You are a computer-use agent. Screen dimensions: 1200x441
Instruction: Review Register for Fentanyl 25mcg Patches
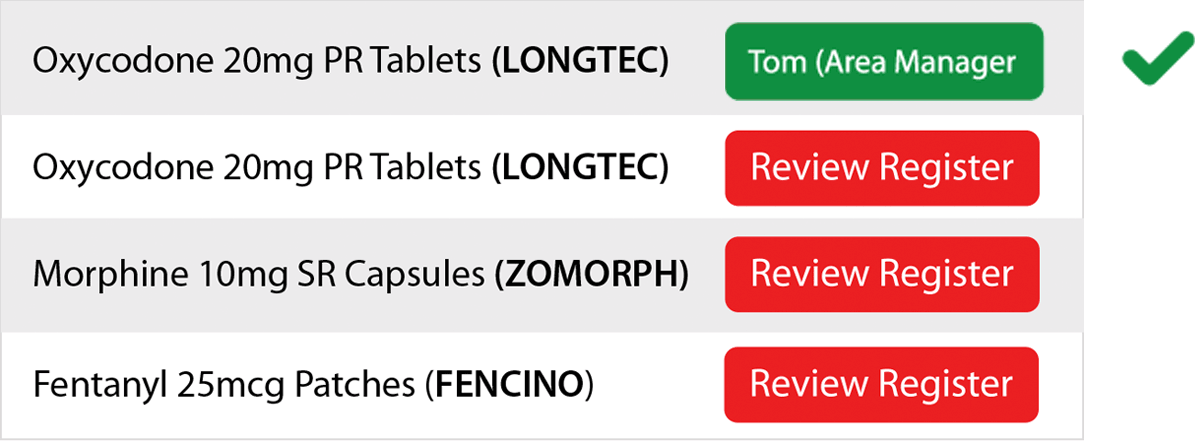(882, 384)
